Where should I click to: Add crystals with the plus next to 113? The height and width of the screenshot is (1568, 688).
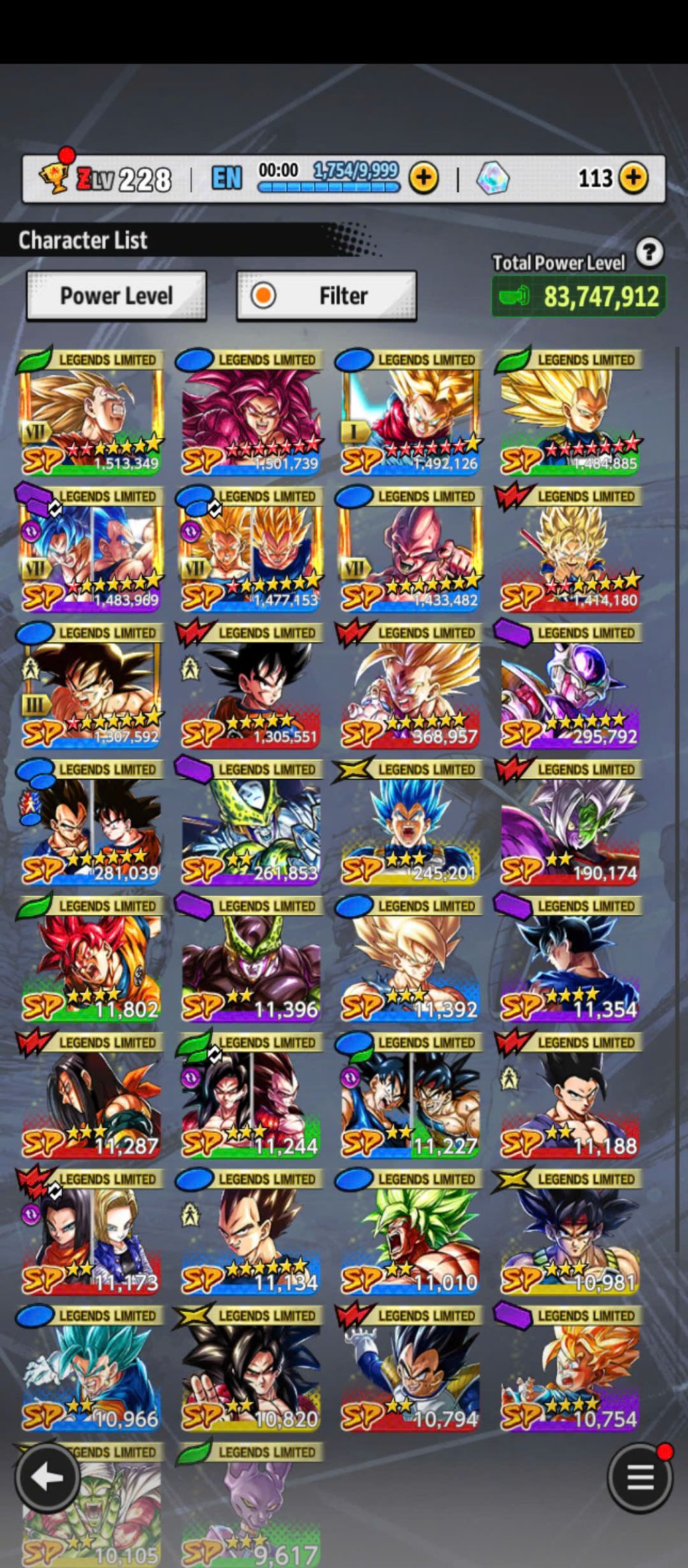633,178
